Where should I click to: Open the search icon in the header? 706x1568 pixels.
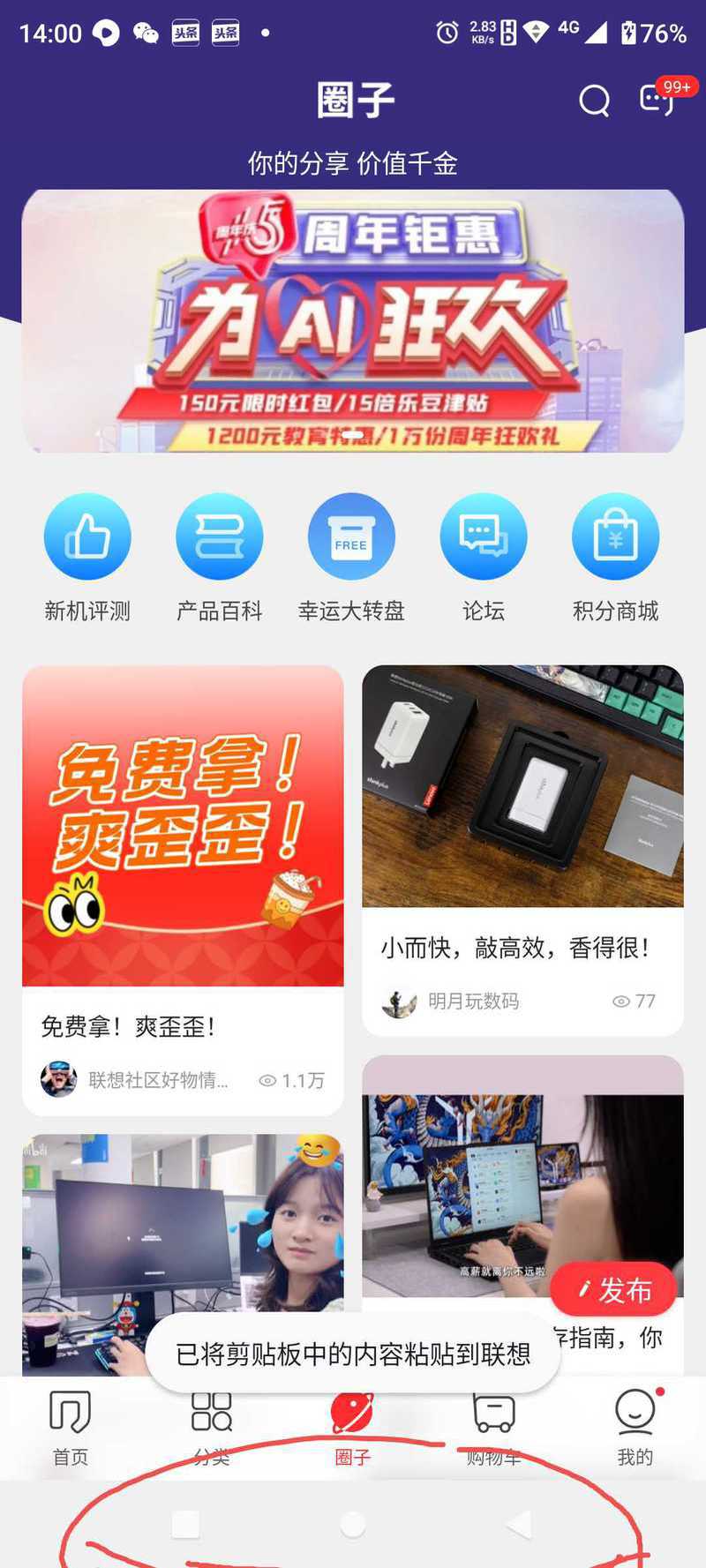click(594, 101)
